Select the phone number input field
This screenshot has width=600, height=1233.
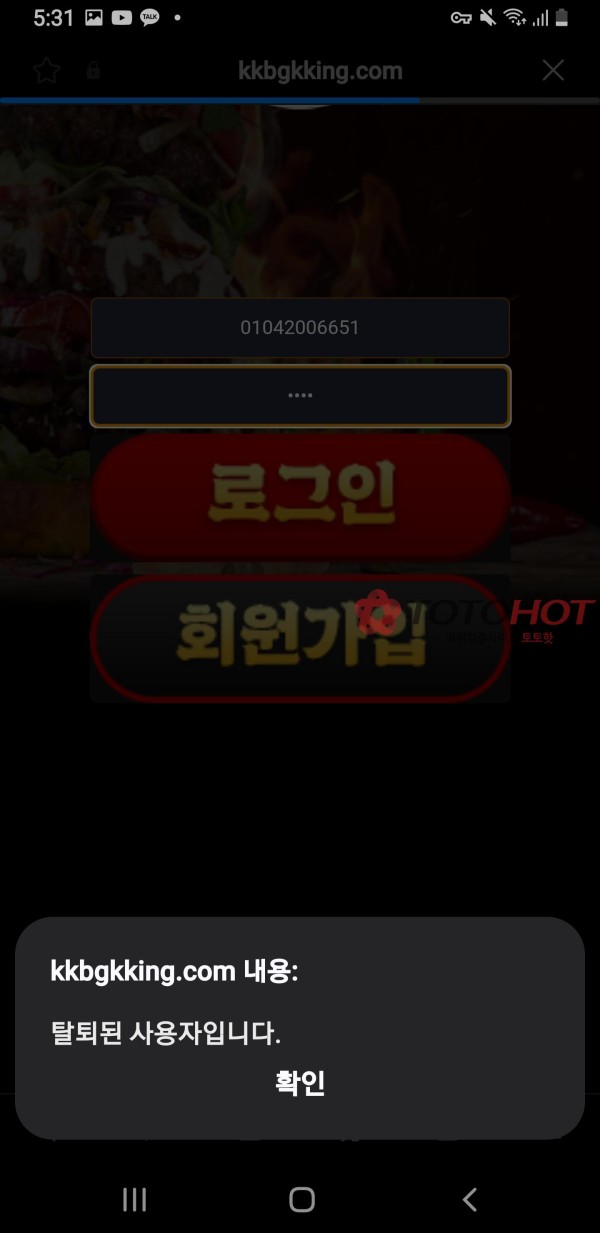(x=300, y=327)
